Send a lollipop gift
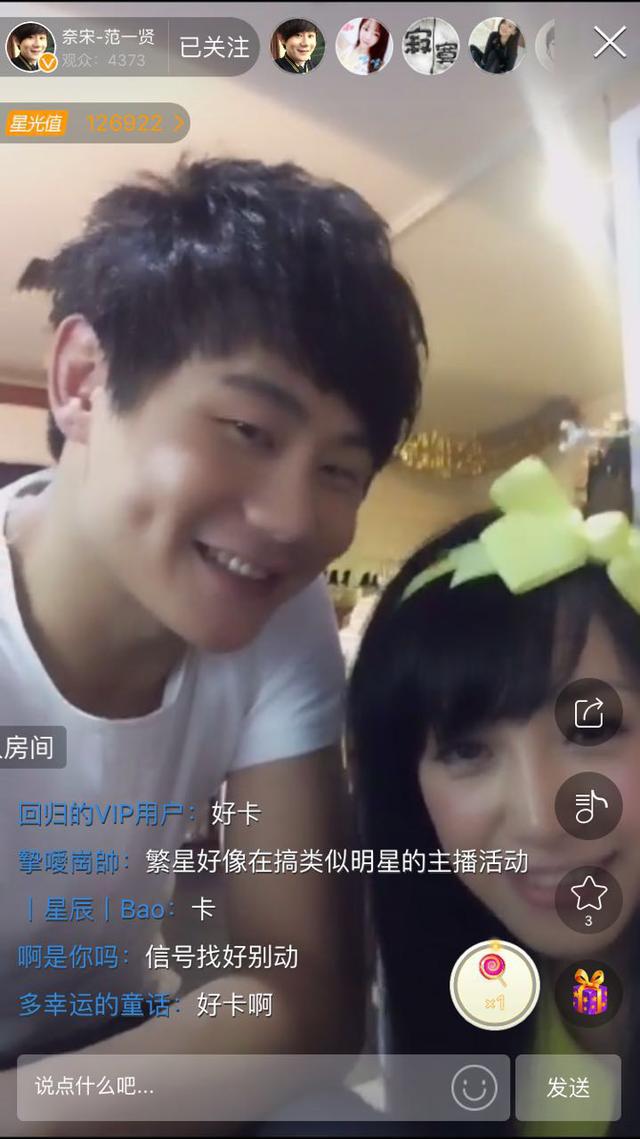 [494, 983]
